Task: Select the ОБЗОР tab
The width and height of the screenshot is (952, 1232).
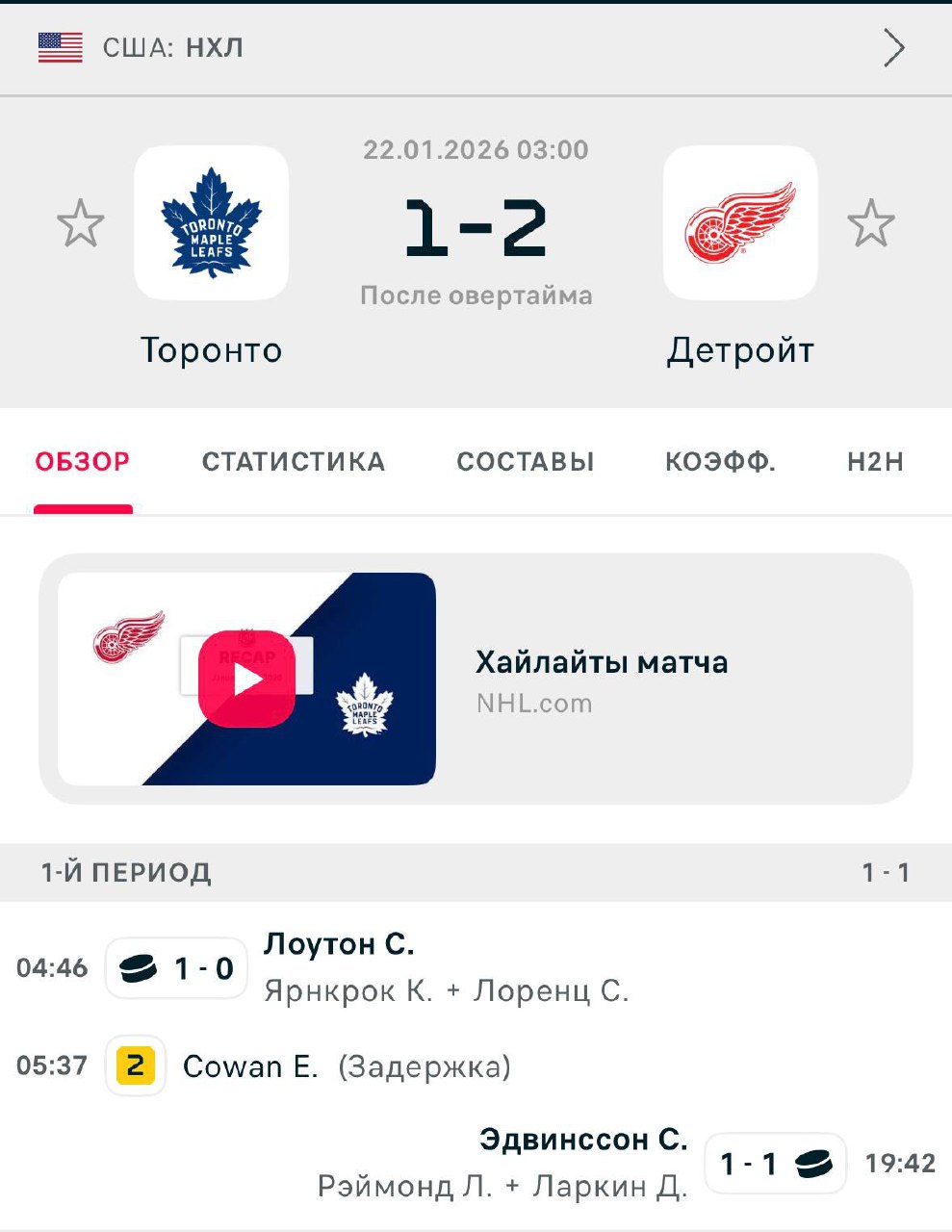Action: [83, 462]
